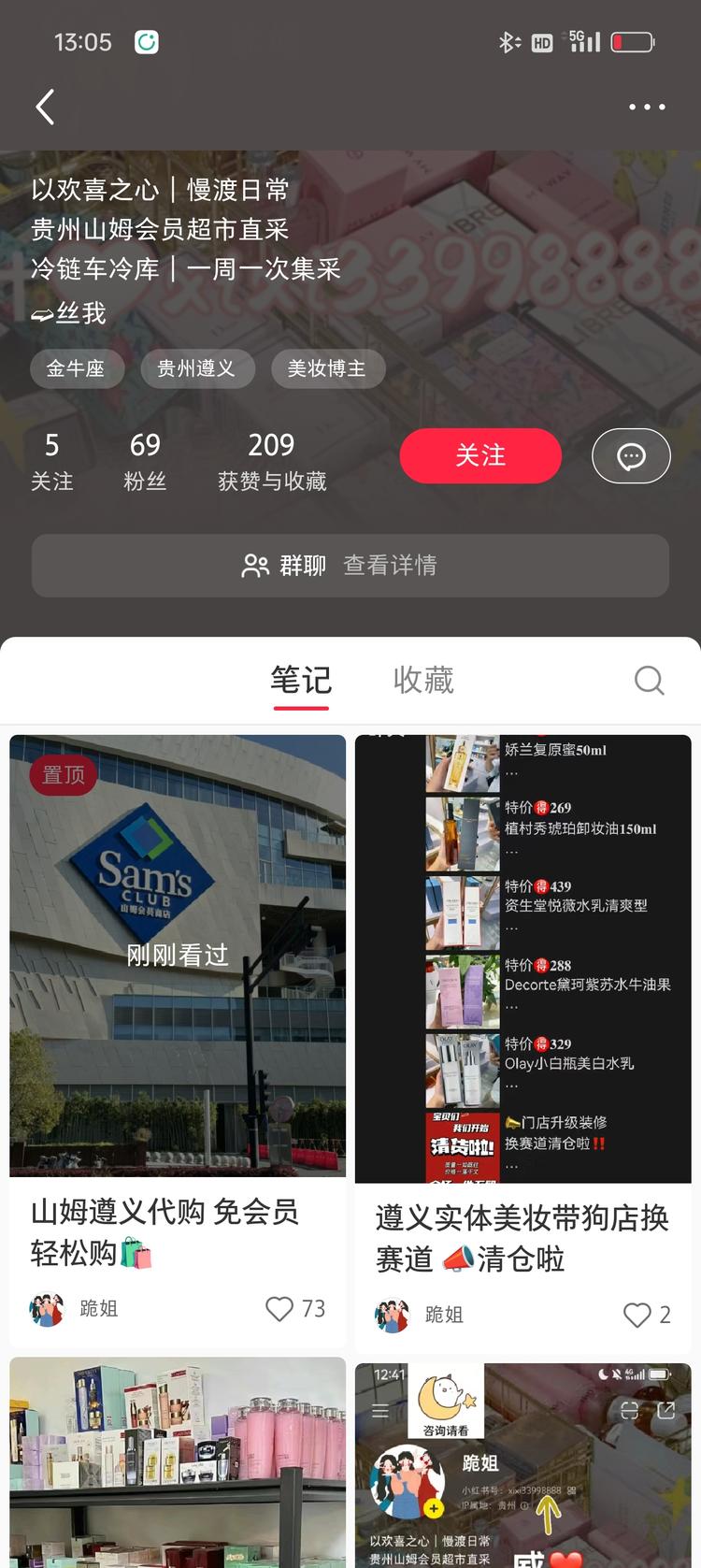701x1568 pixels.
Task: Go back using the back arrow icon
Action: tap(45, 107)
